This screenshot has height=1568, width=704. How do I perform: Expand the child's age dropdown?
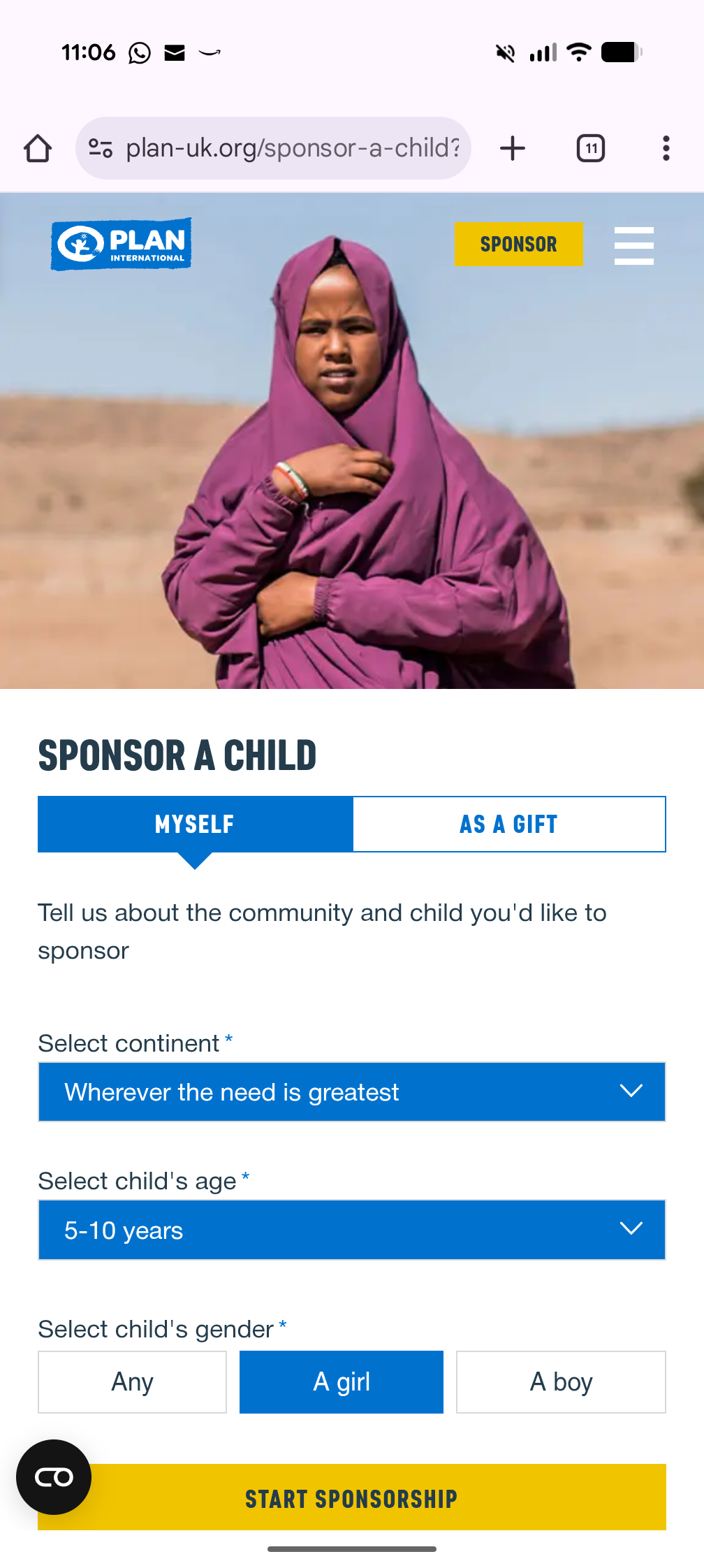coord(351,1230)
